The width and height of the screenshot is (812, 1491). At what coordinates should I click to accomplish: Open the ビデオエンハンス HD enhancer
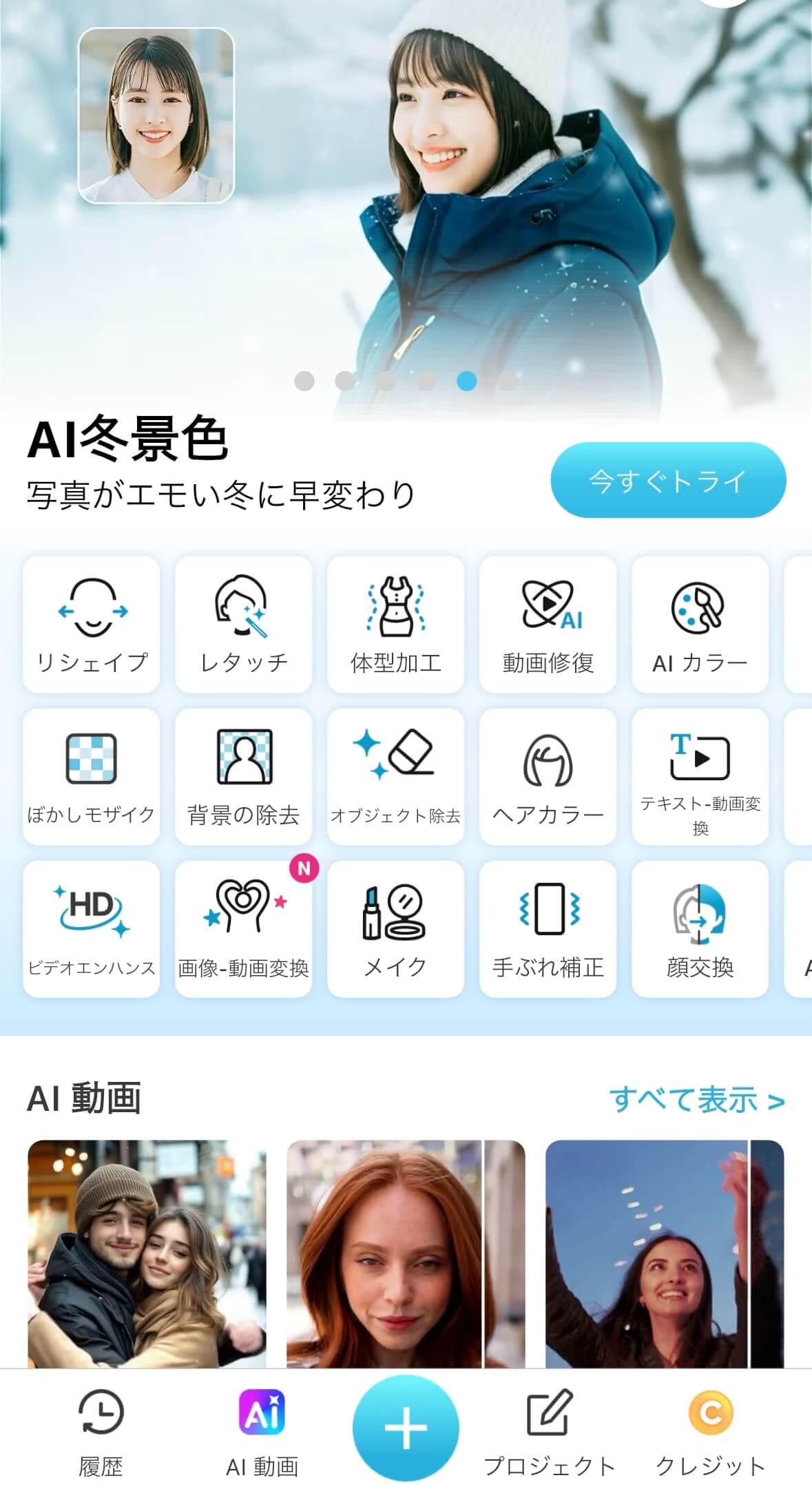[90, 926]
